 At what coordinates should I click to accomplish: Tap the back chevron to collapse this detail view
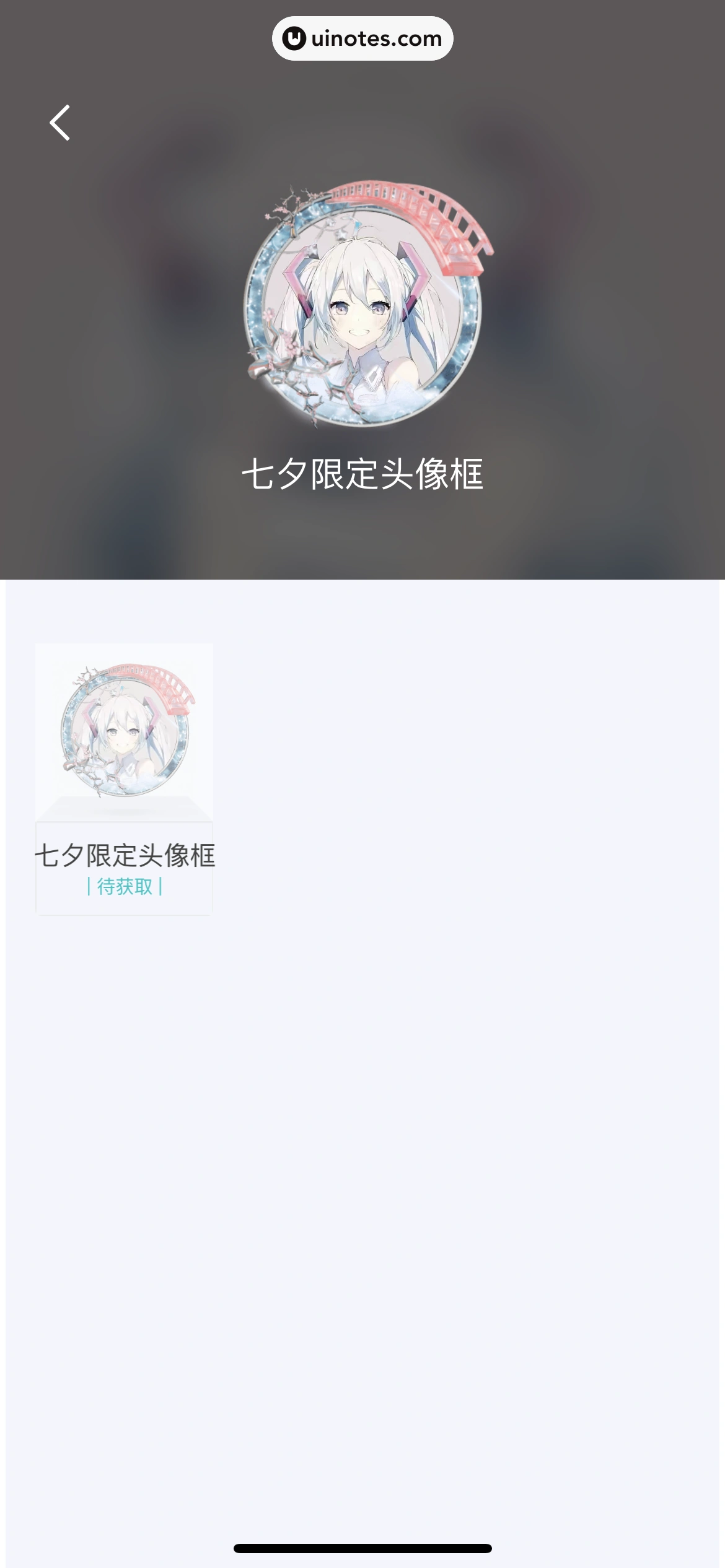60,121
